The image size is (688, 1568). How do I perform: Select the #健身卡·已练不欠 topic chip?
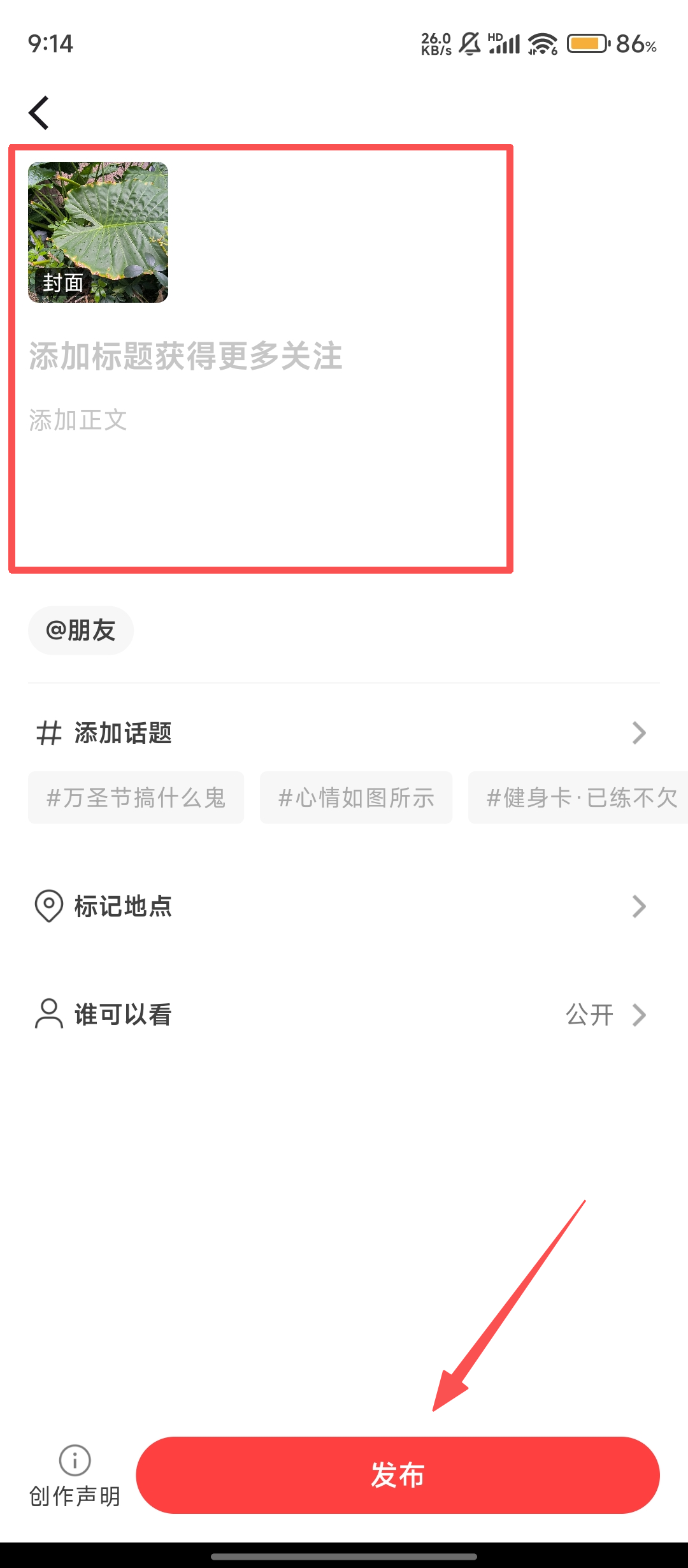(578, 797)
